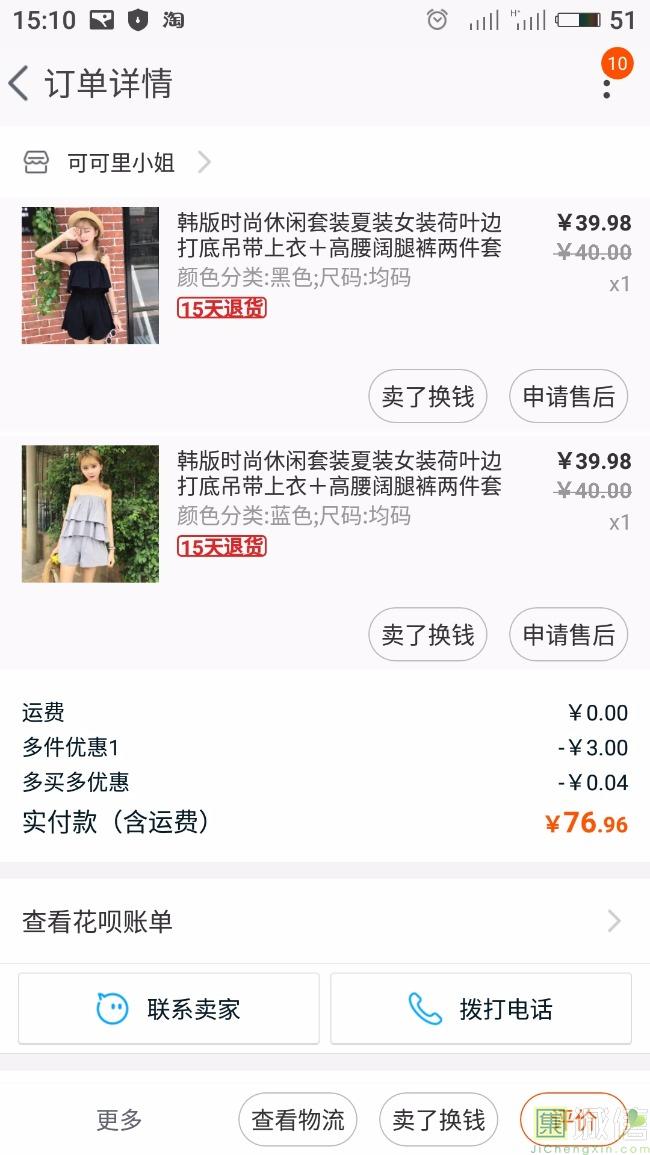Tap 申请售后 for the black outfit
650x1155 pixels.
click(568, 397)
